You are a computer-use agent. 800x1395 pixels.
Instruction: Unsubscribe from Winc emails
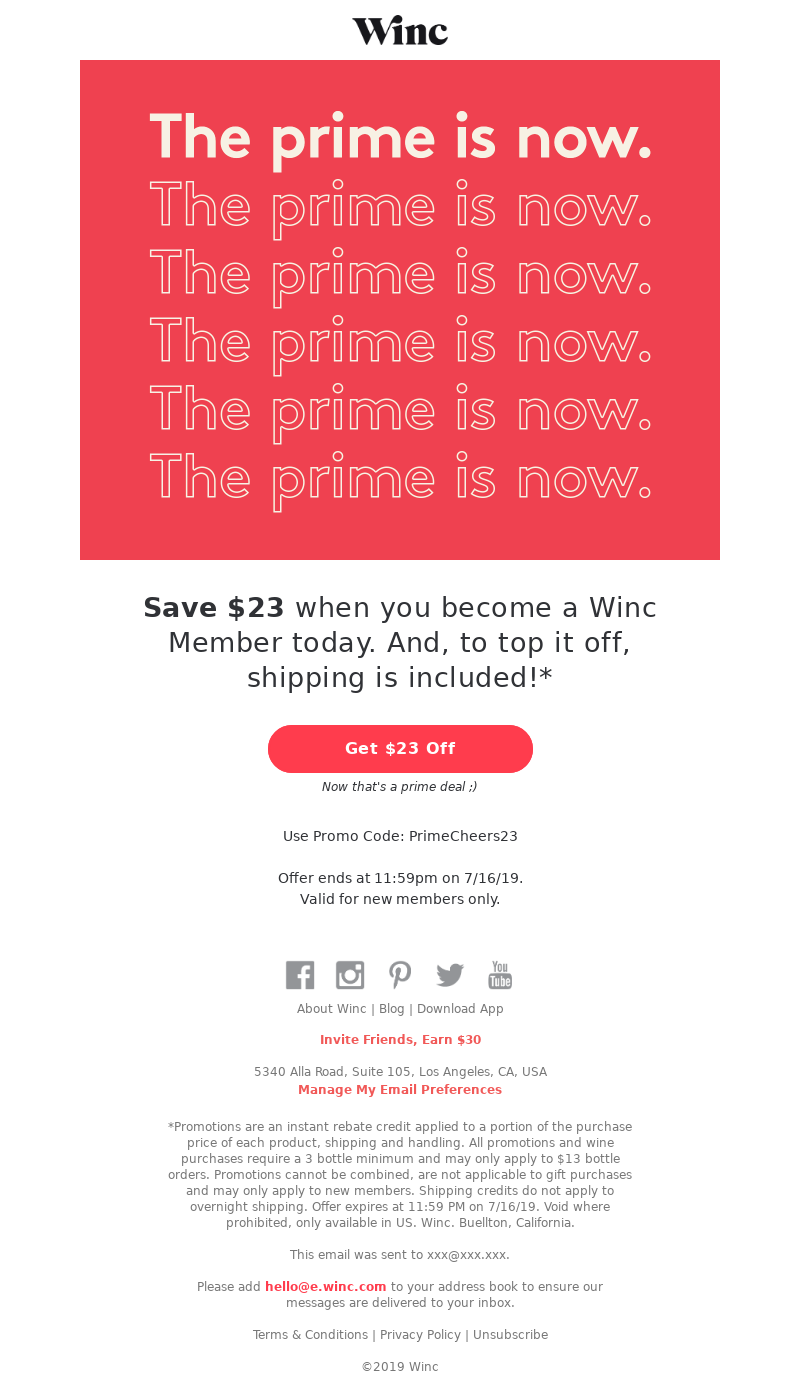pyautogui.click(x=510, y=1335)
